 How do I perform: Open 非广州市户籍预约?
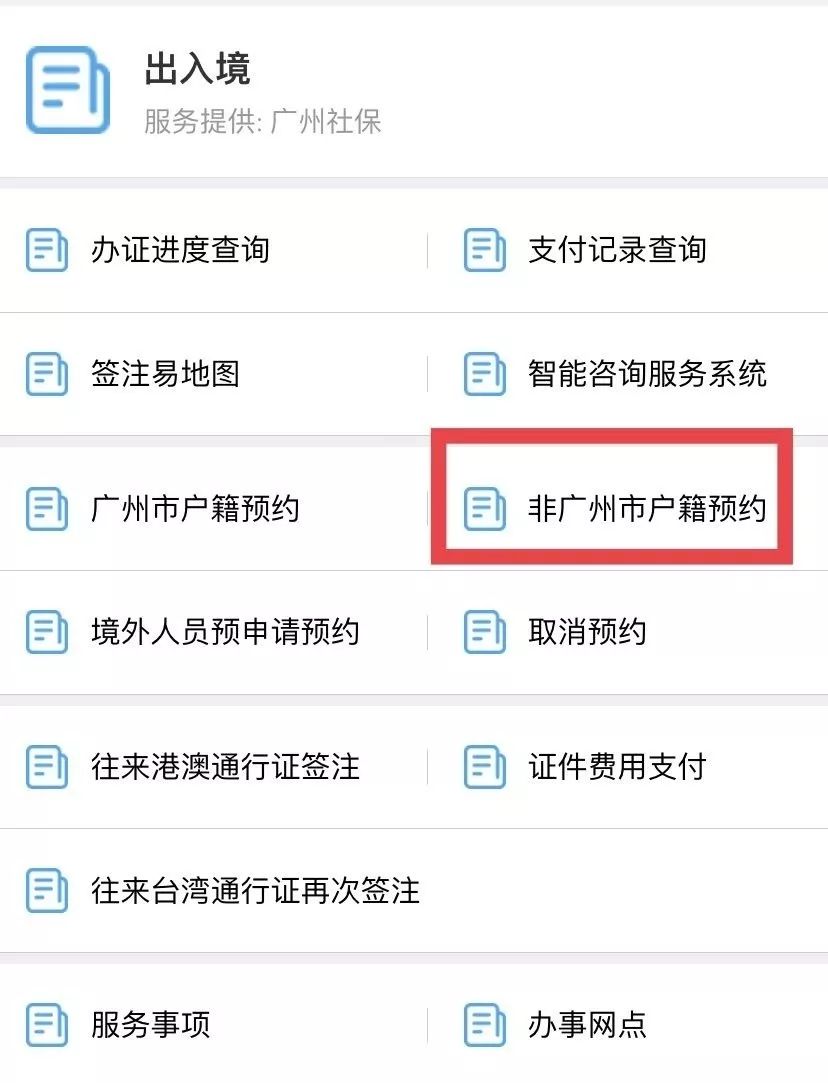(x=646, y=509)
